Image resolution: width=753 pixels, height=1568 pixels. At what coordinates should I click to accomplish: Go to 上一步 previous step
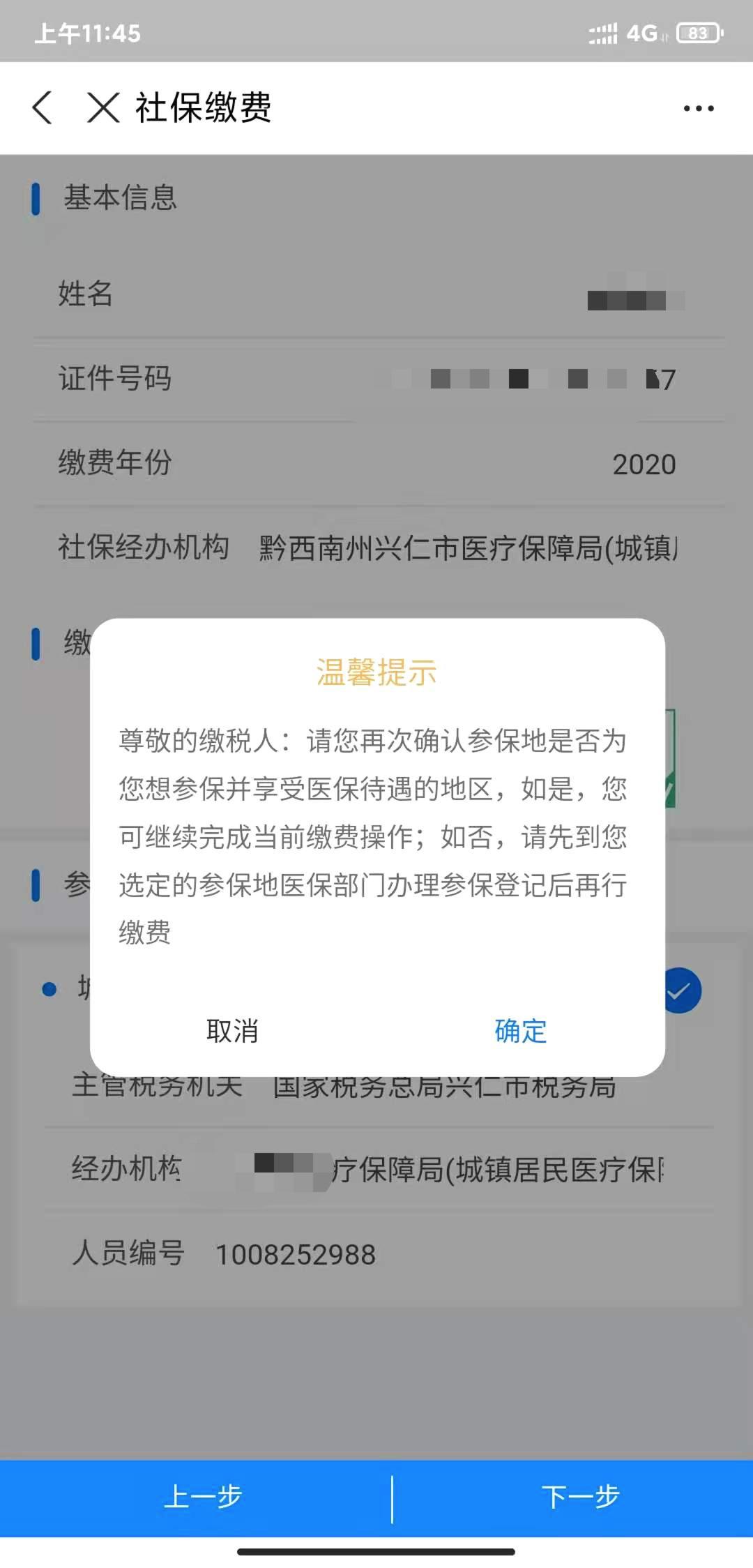click(202, 1496)
